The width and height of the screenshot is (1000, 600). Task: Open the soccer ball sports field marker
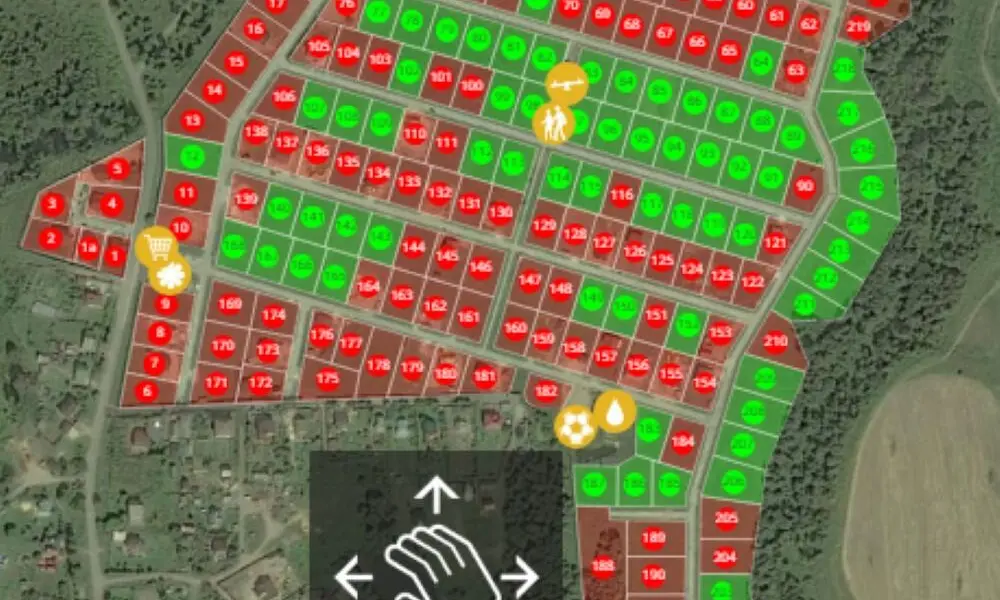575,426
